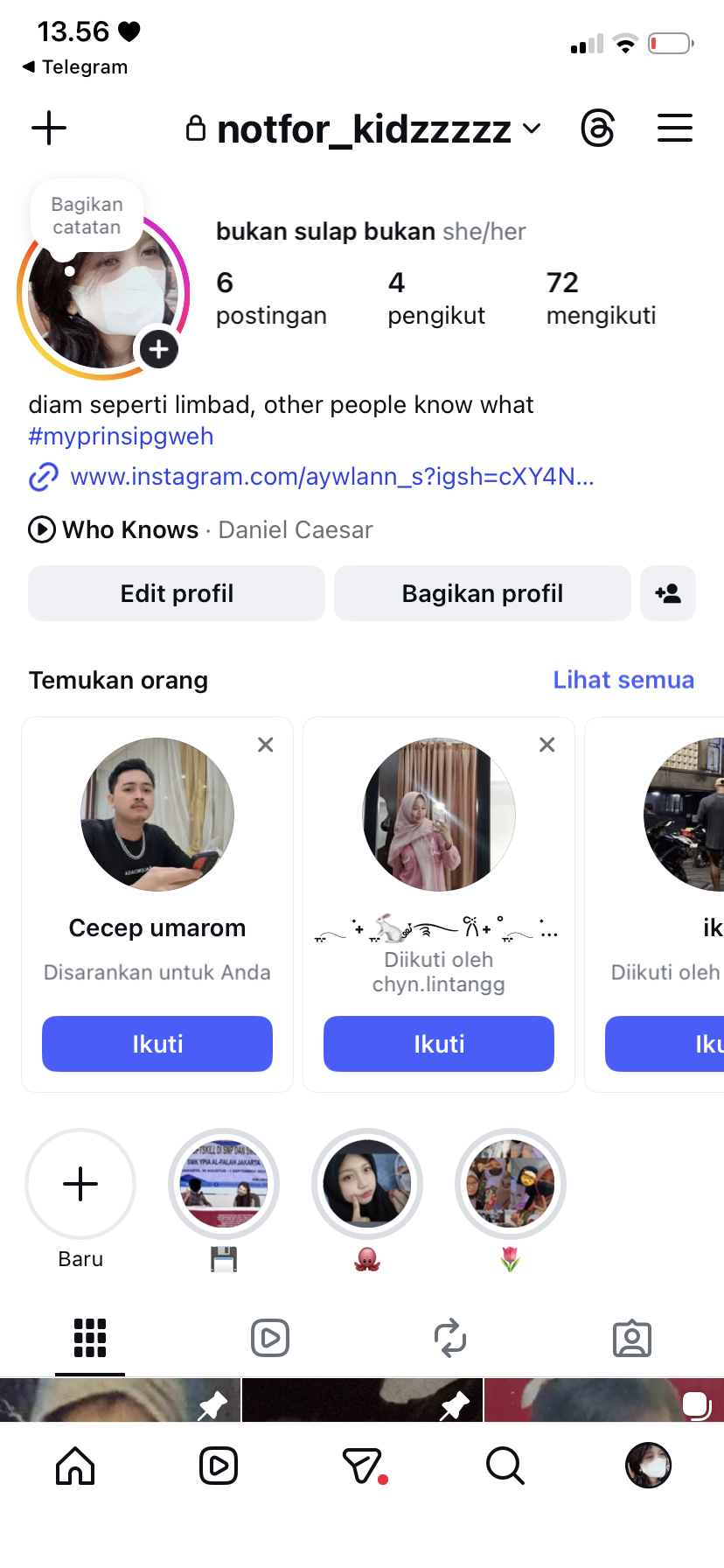Open the Threads icon
724x1568 pixels.
[598, 129]
